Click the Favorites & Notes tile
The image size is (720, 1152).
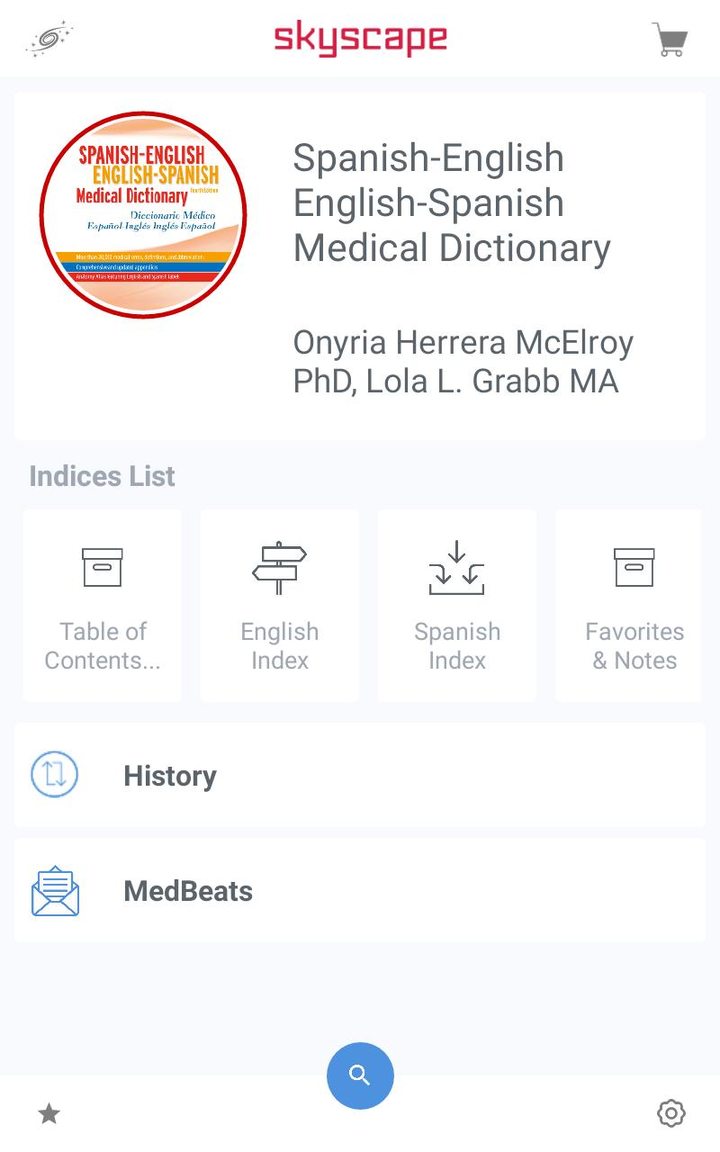[634, 605]
